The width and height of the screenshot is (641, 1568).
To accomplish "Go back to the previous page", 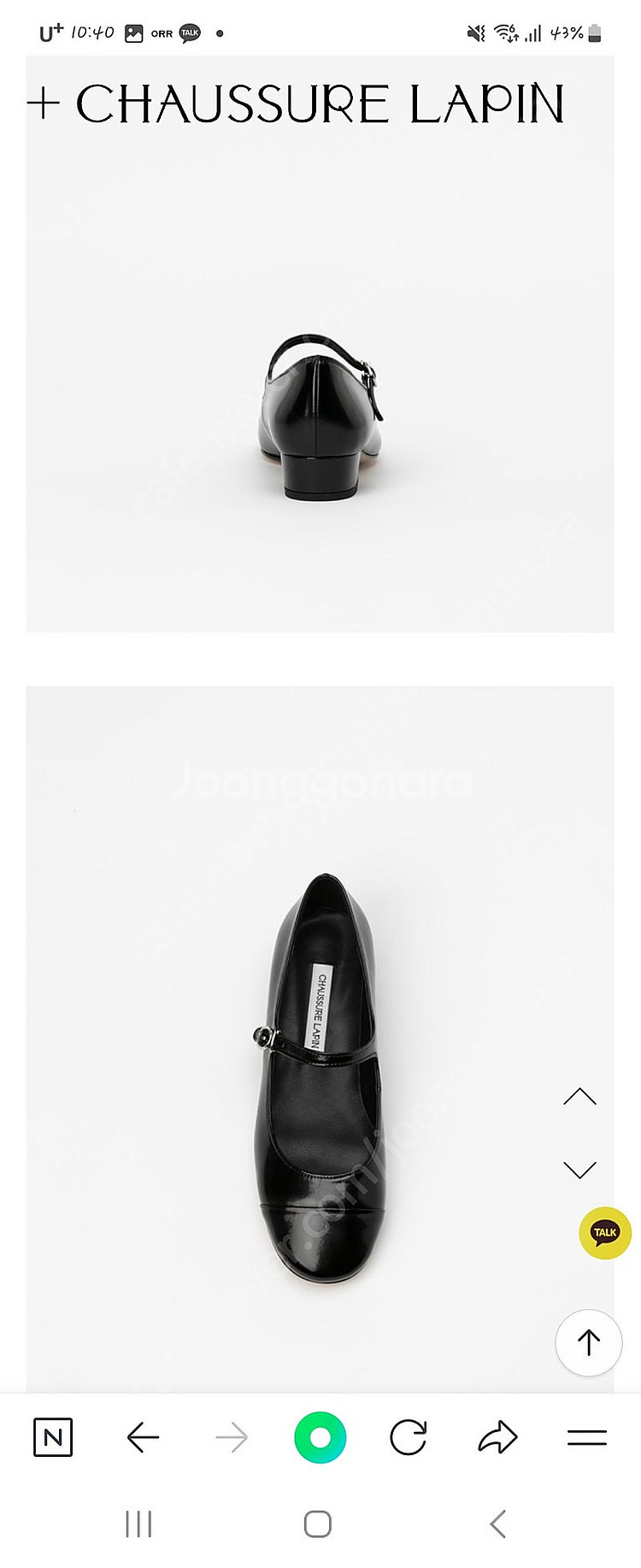I will click(143, 1437).
